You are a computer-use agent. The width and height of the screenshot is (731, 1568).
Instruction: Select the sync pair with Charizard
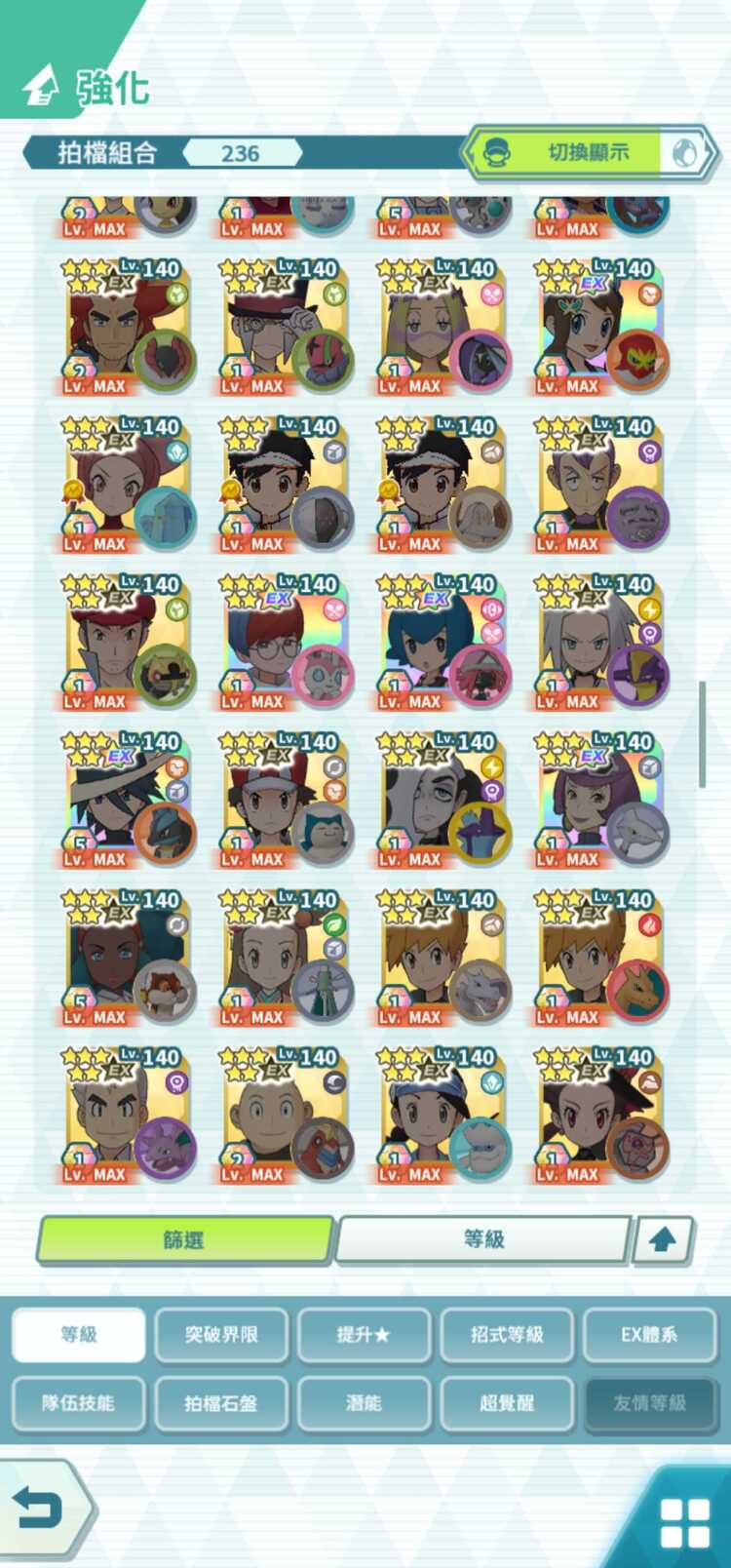pyautogui.click(x=600, y=960)
